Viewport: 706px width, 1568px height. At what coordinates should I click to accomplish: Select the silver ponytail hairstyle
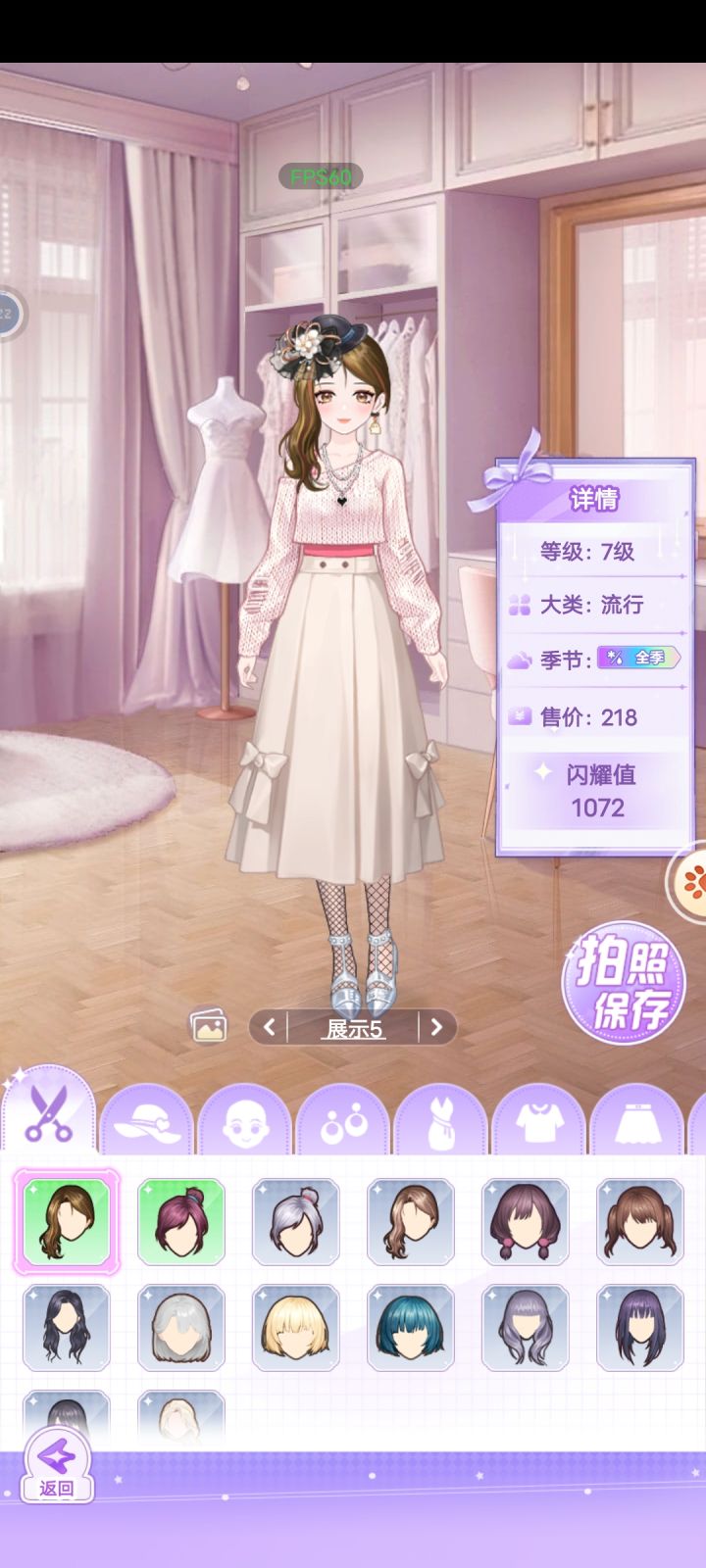[295, 1221]
